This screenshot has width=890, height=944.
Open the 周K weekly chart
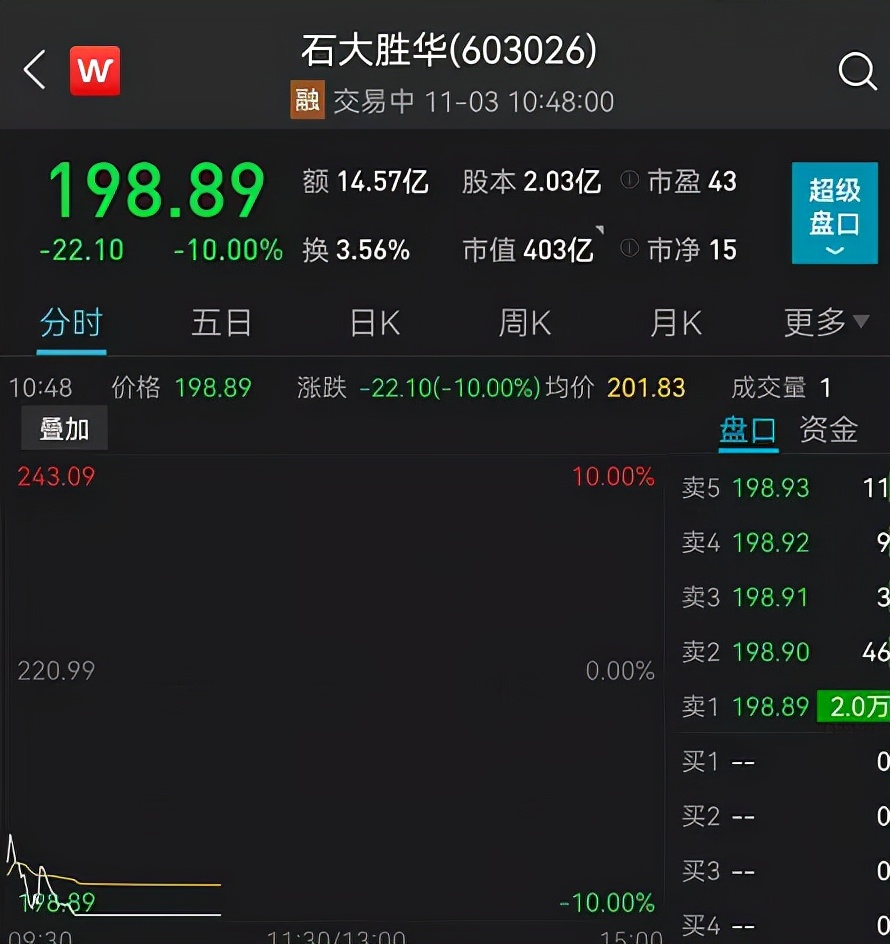click(522, 322)
